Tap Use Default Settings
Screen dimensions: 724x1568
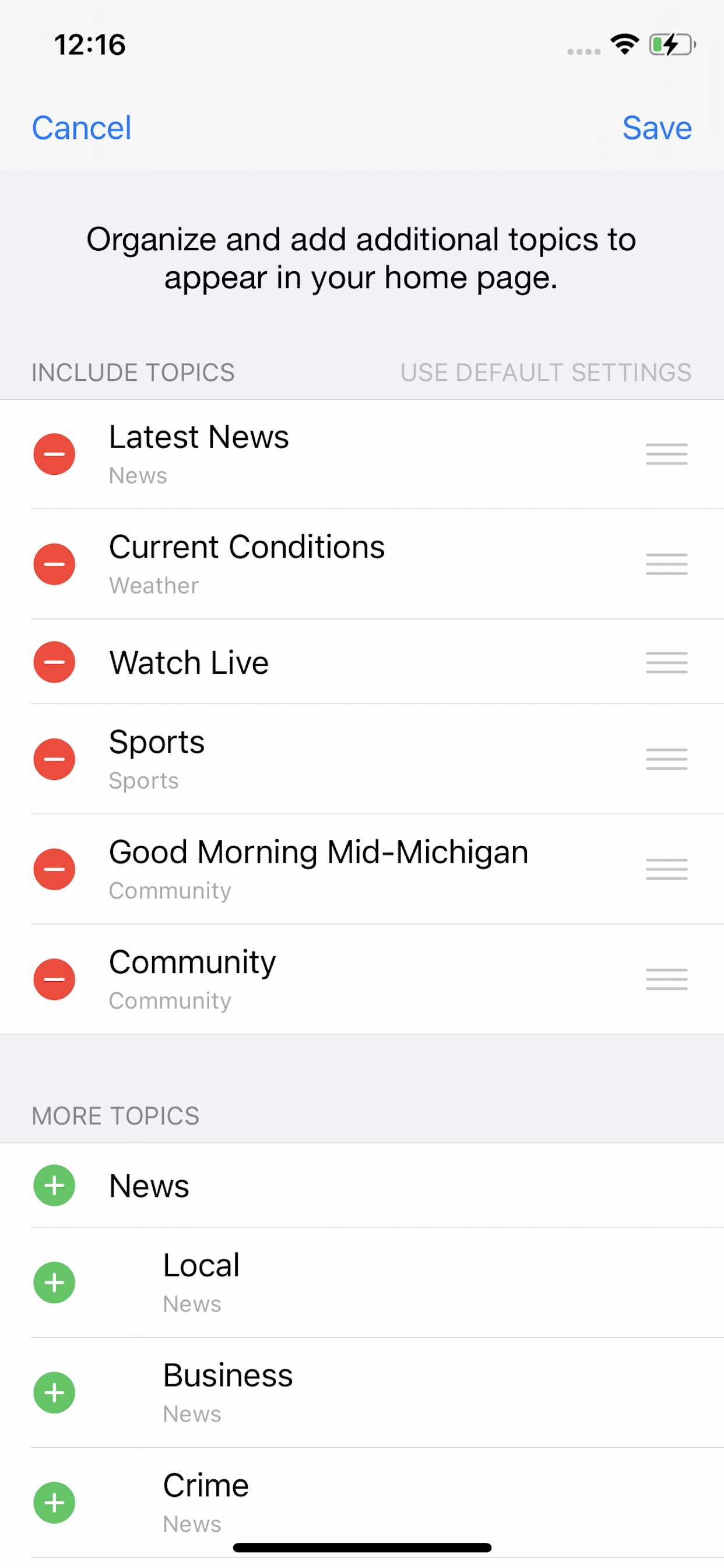pos(546,373)
